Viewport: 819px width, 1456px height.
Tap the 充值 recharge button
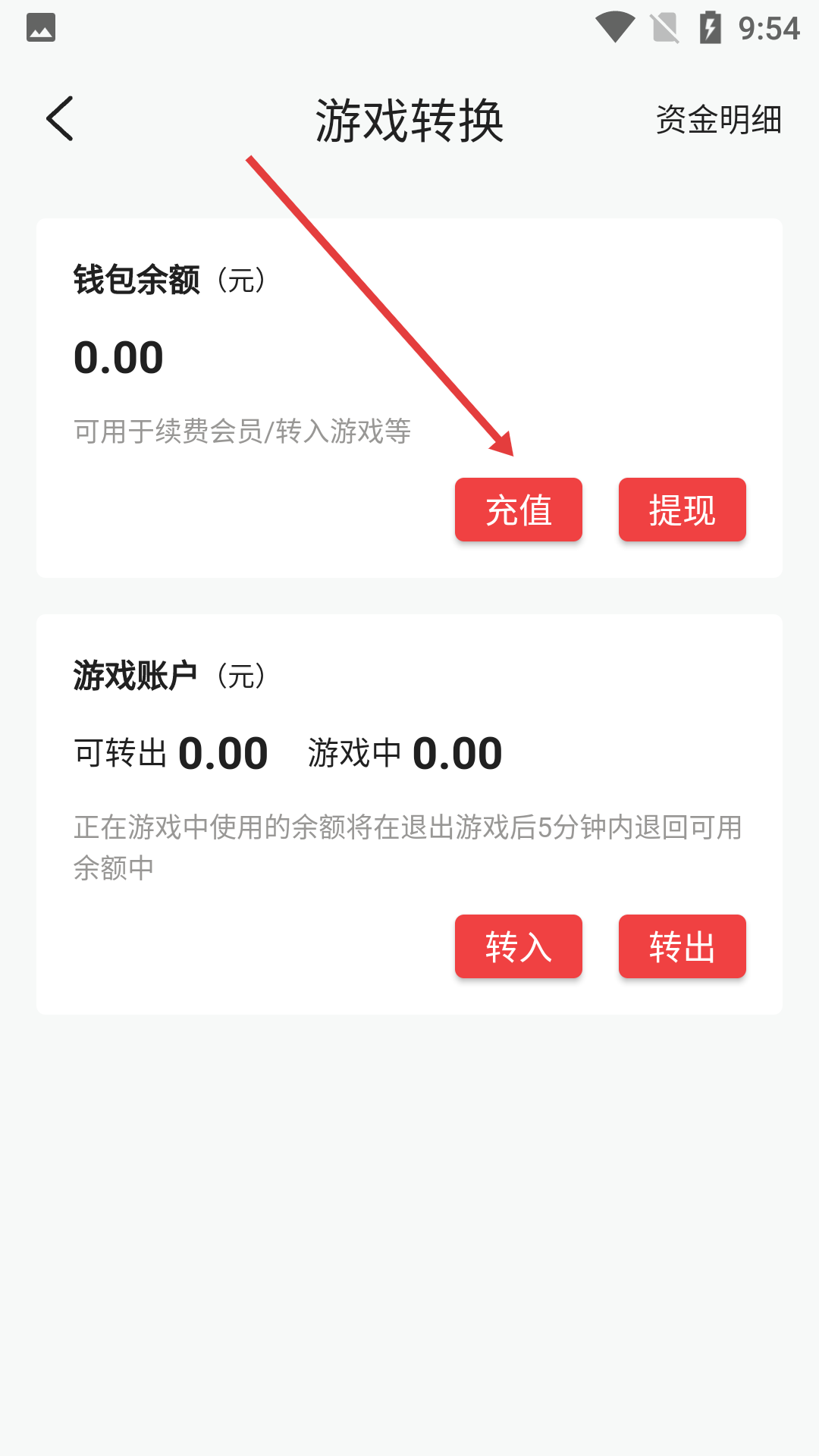[518, 510]
